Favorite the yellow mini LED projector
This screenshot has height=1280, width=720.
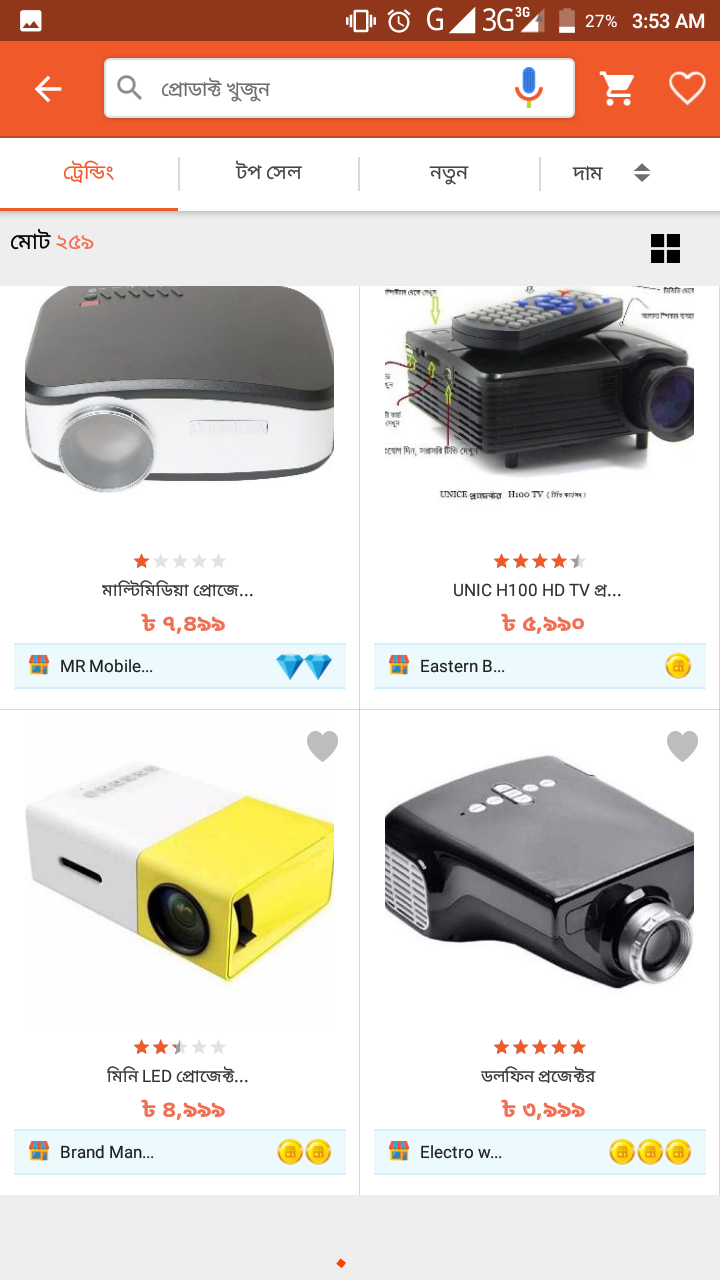[322, 745]
